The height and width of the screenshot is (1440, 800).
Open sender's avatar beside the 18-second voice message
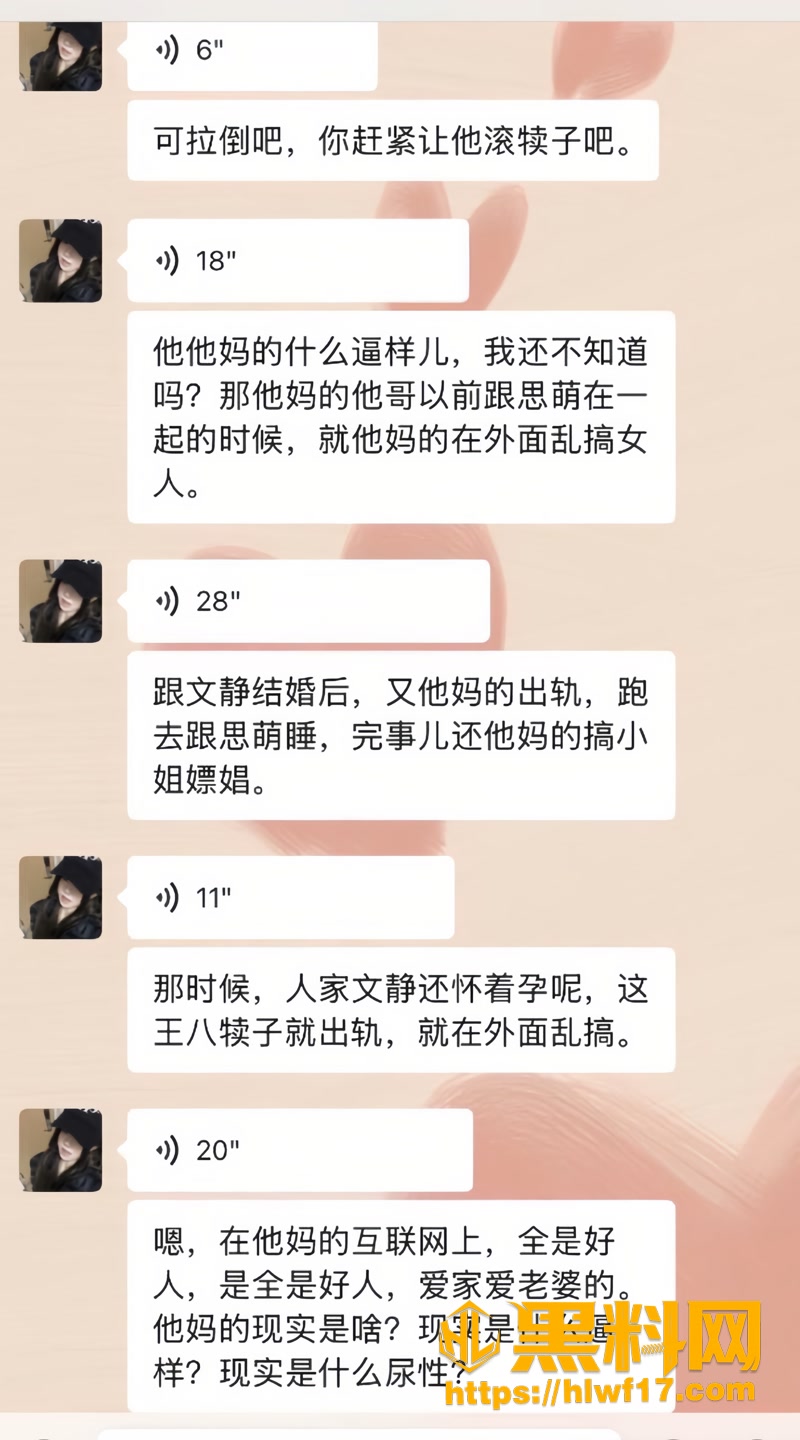(x=61, y=261)
